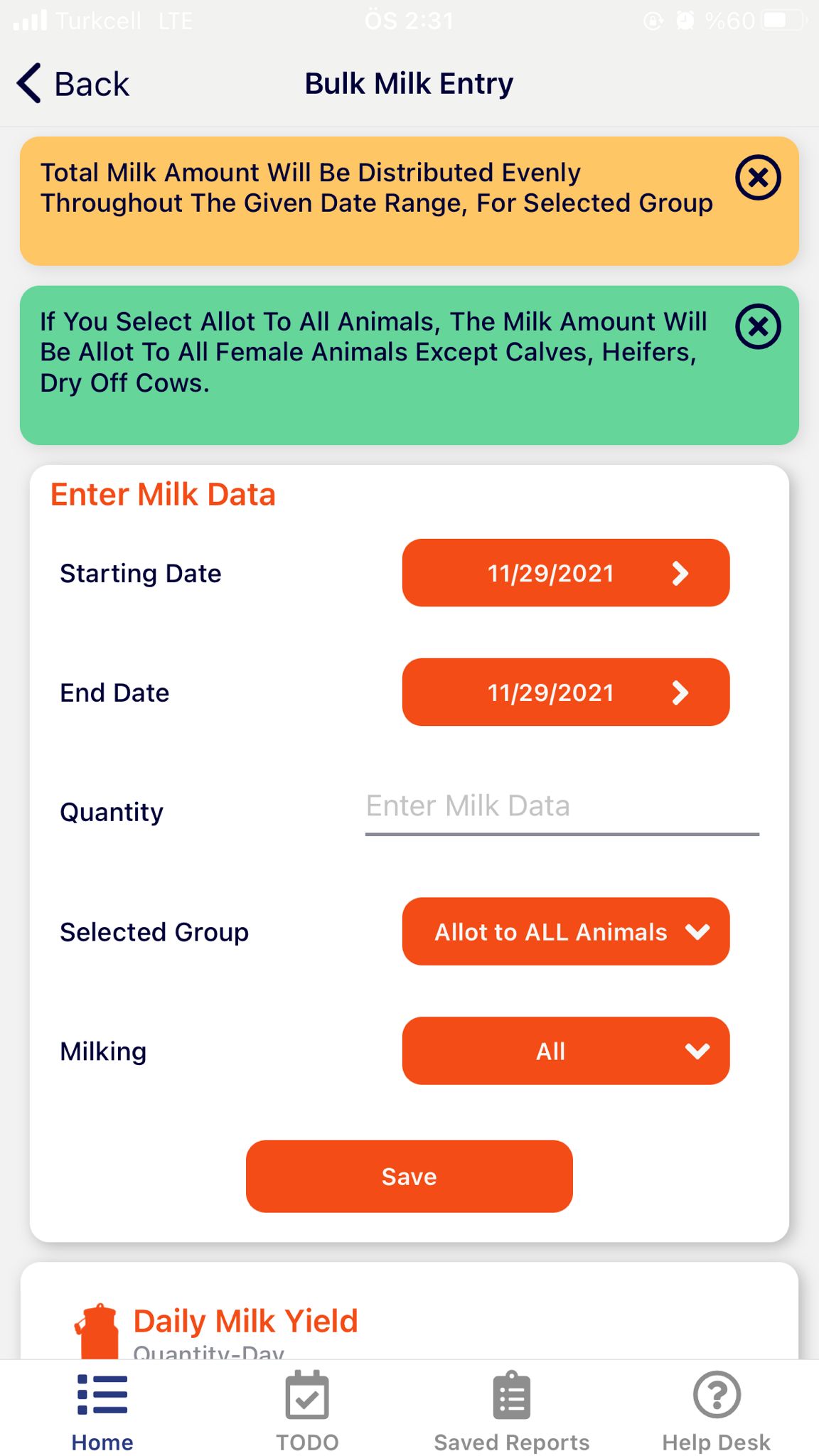Open the Starting Date picker
This screenshot has width=819, height=1456.
click(566, 573)
